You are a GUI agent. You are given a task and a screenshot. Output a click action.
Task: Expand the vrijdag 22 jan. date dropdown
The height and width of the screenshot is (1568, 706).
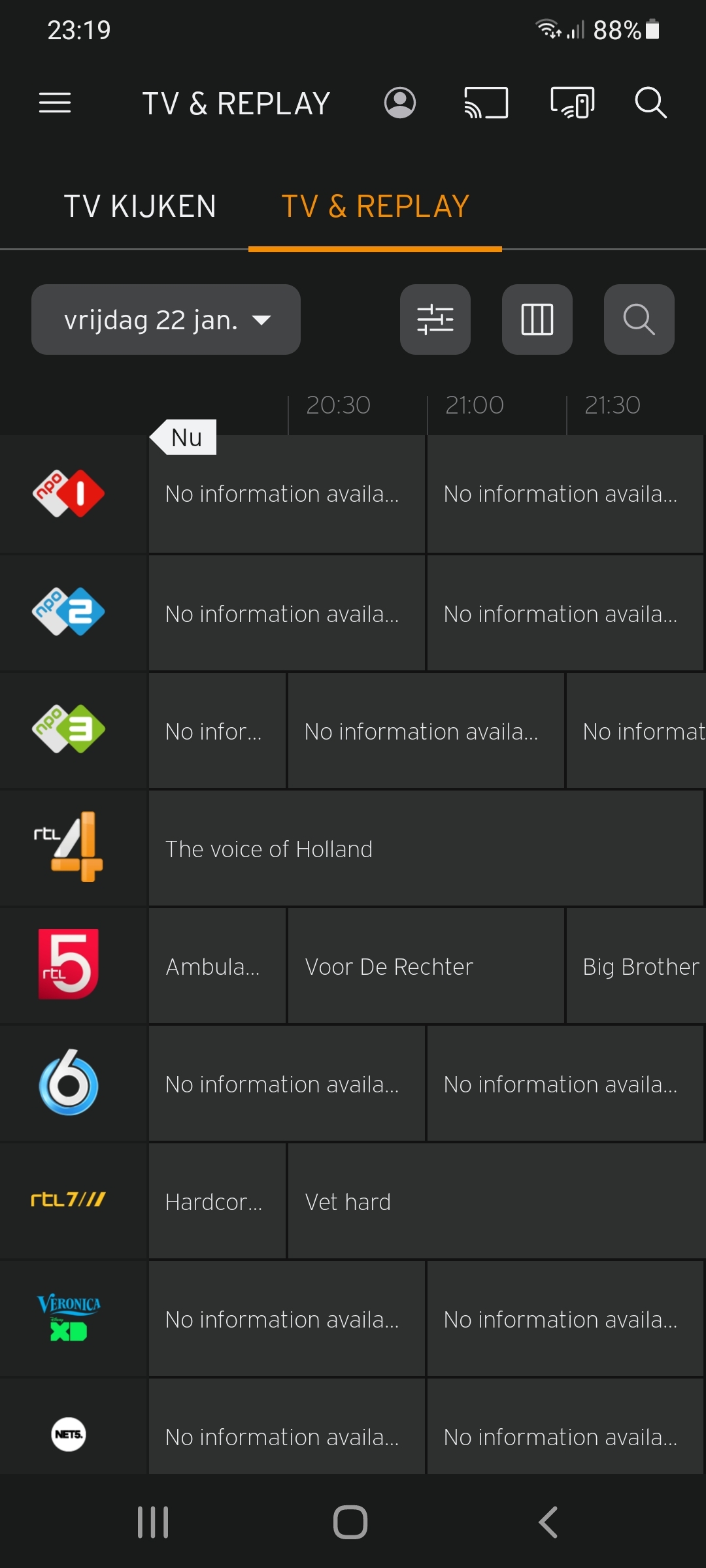tap(166, 320)
